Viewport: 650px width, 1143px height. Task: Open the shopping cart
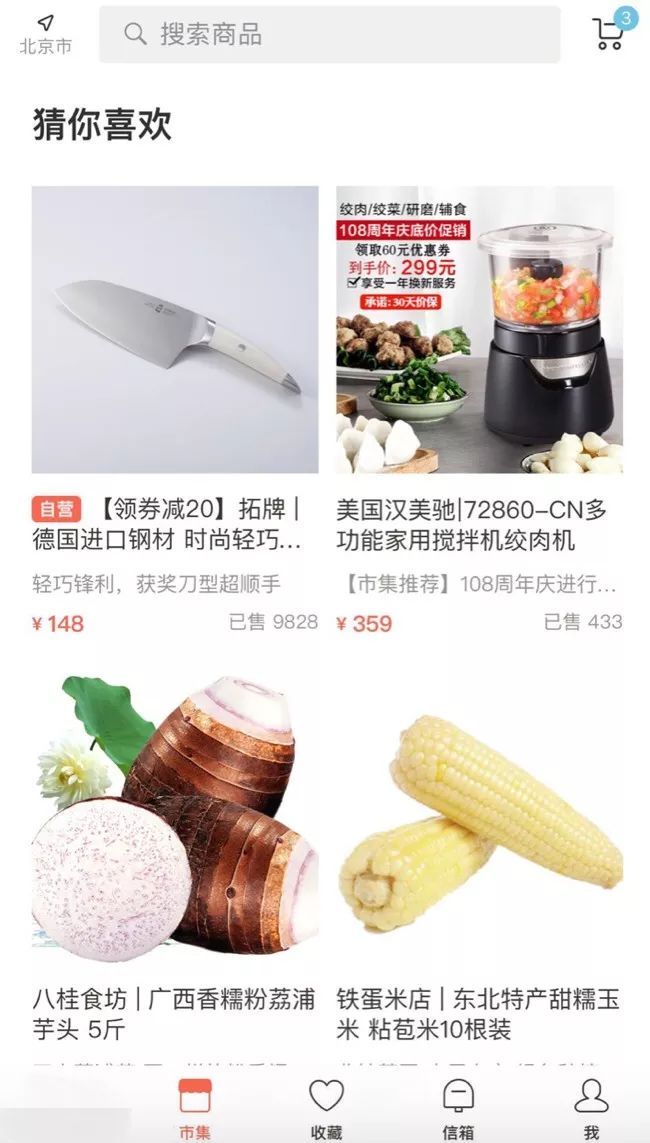609,33
